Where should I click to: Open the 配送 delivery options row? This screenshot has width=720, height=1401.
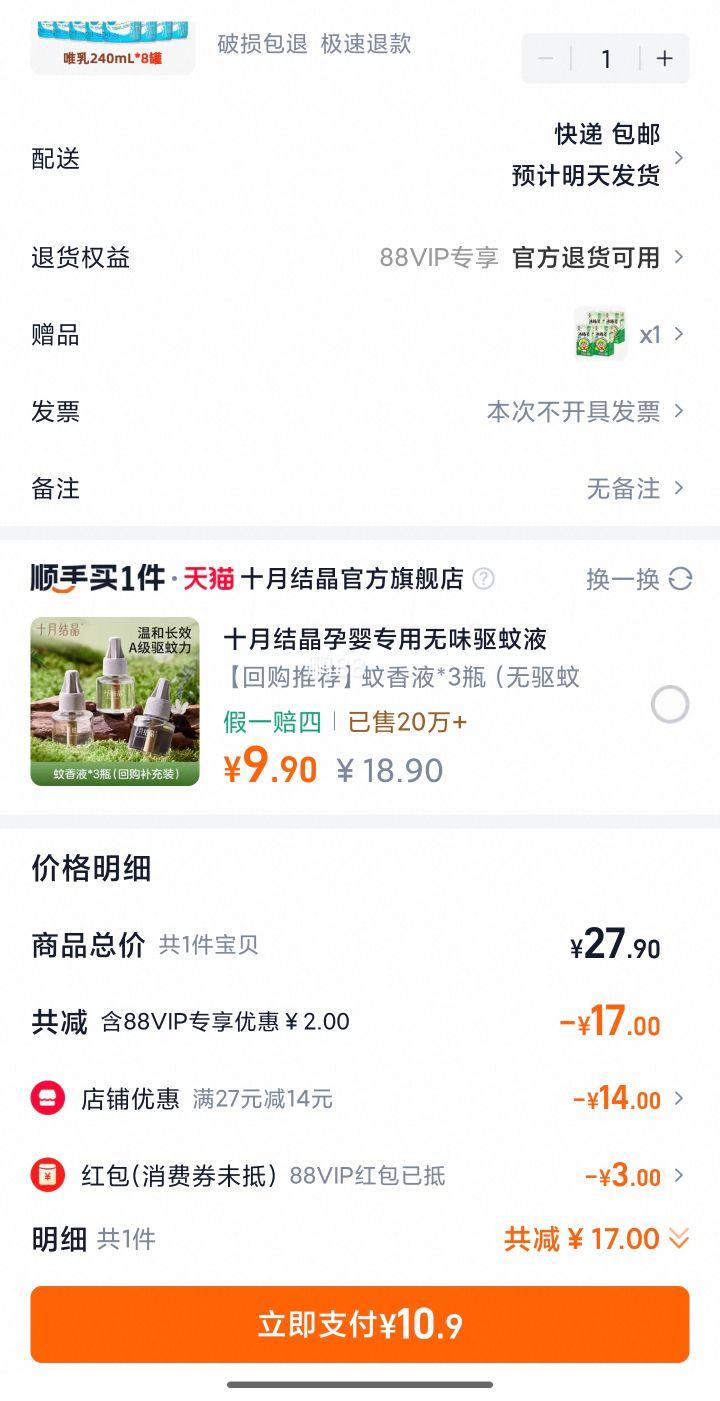(360, 158)
